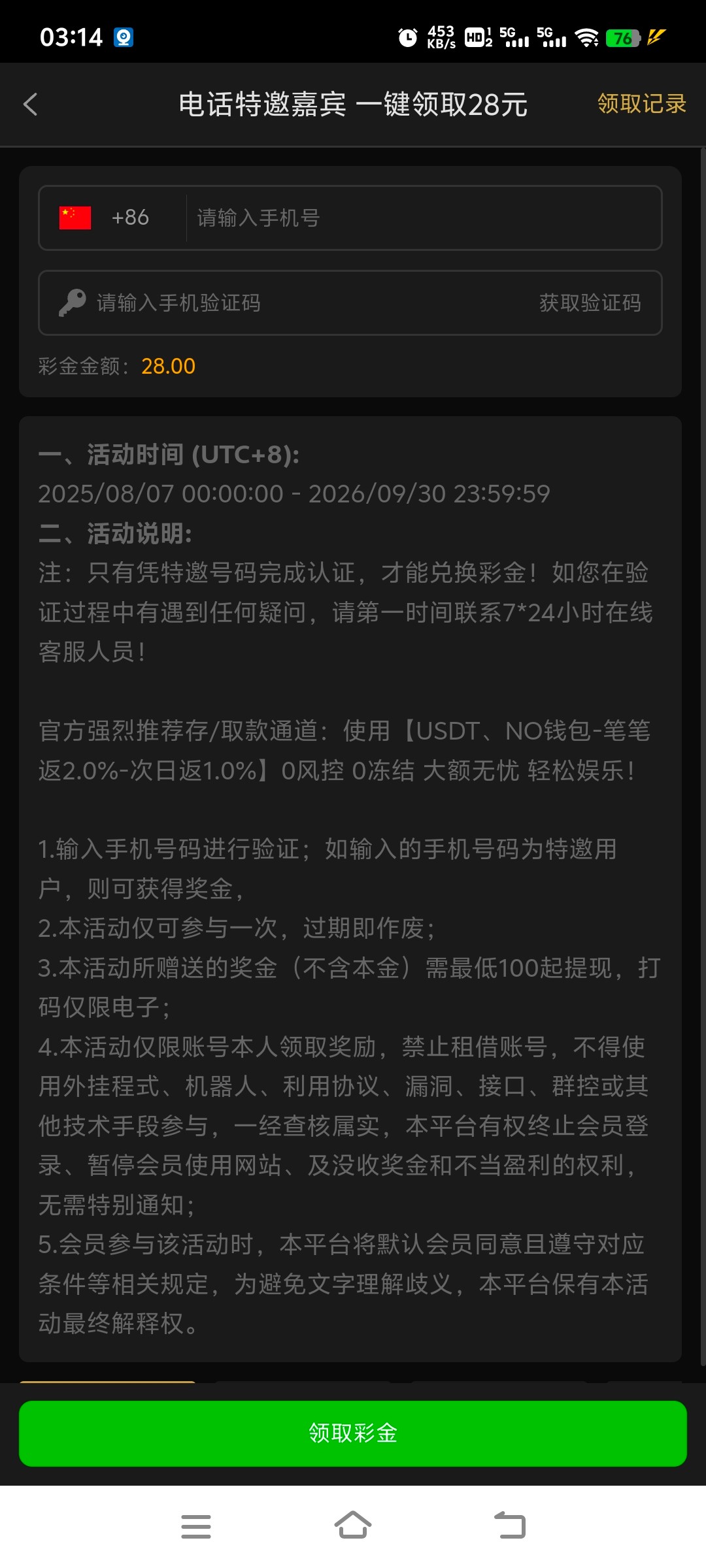
Task: Go to the system home screen
Action: pos(353,1526)
